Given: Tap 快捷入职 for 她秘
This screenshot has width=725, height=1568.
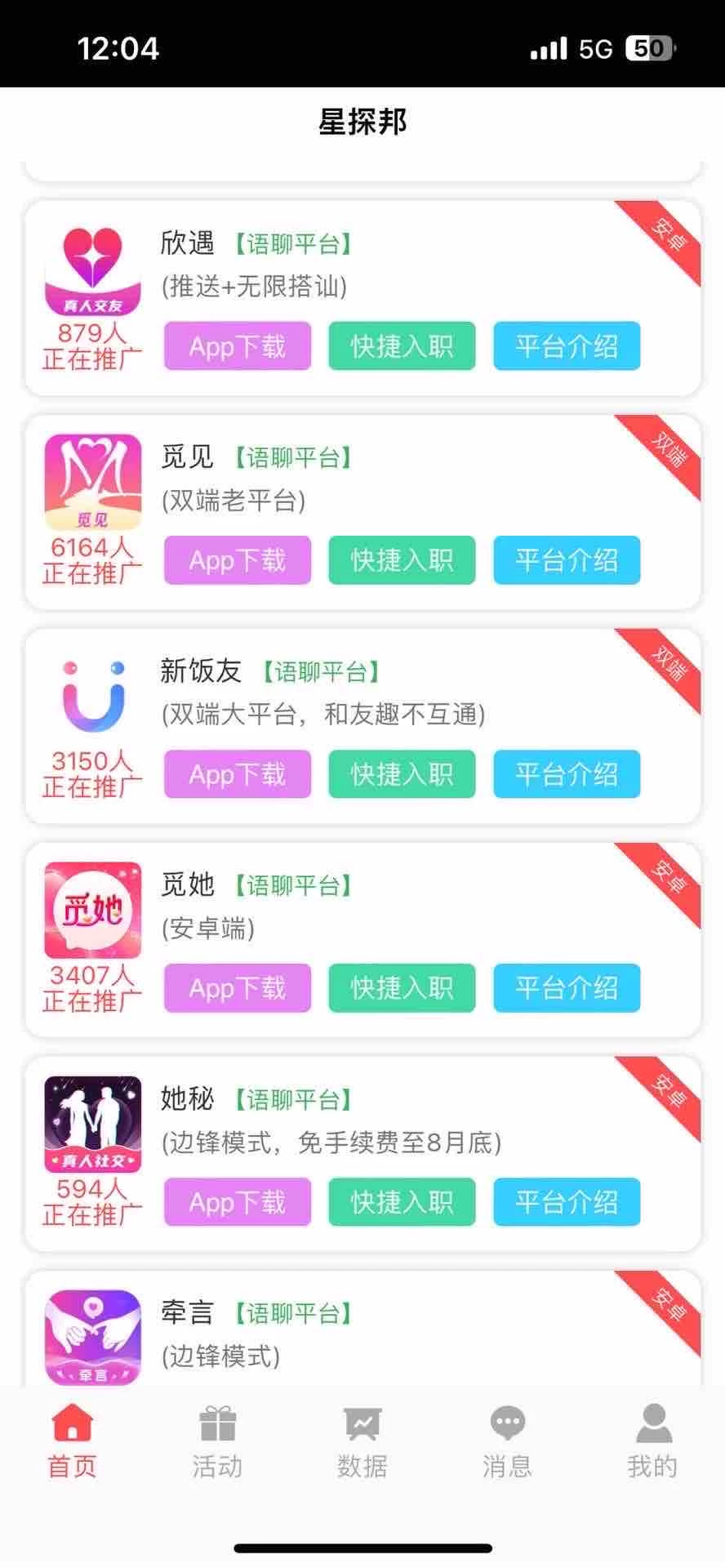Looking at the screenshot, I should coord(402,1202).
